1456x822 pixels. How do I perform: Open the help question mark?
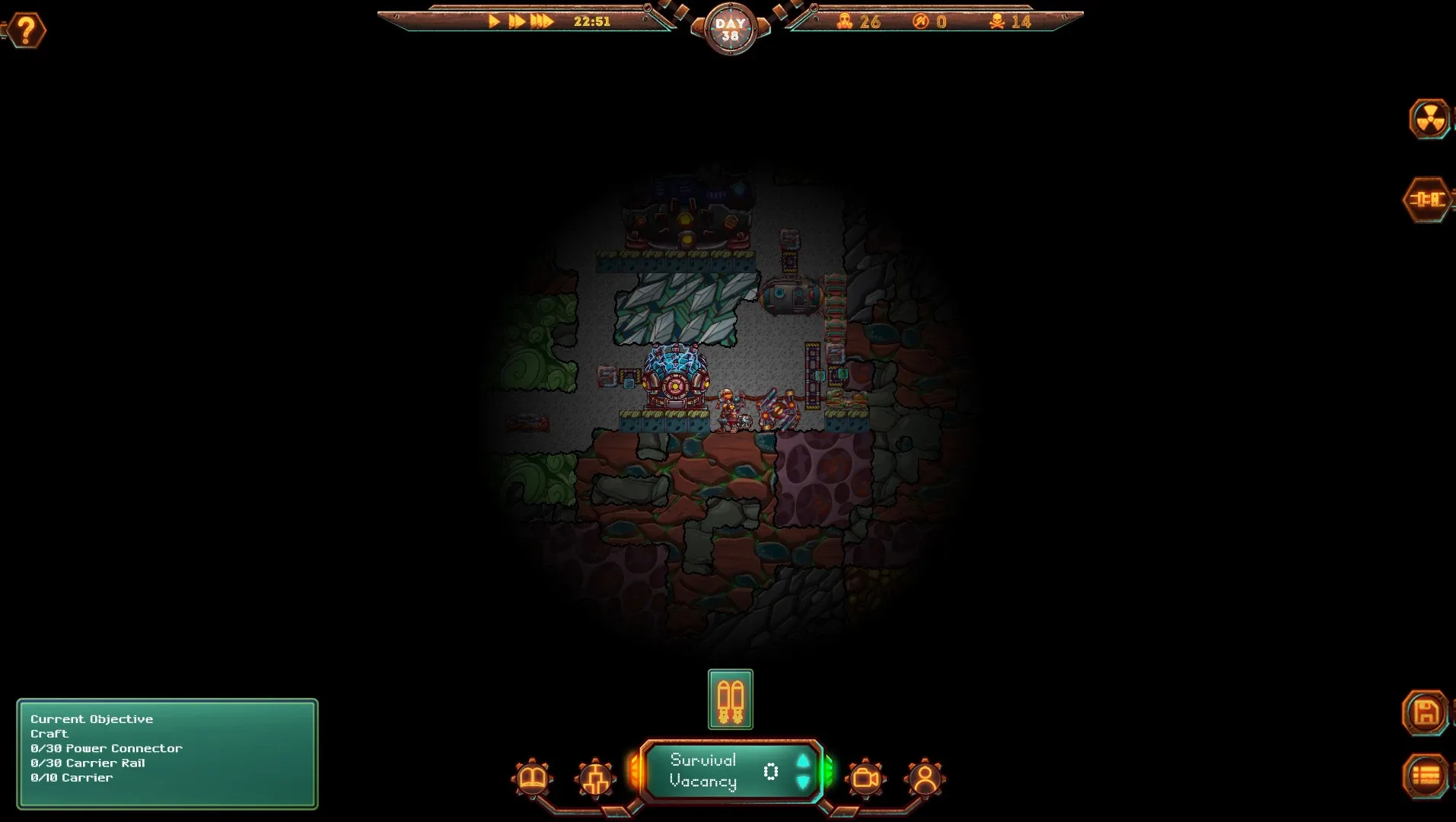coord(27,30)
